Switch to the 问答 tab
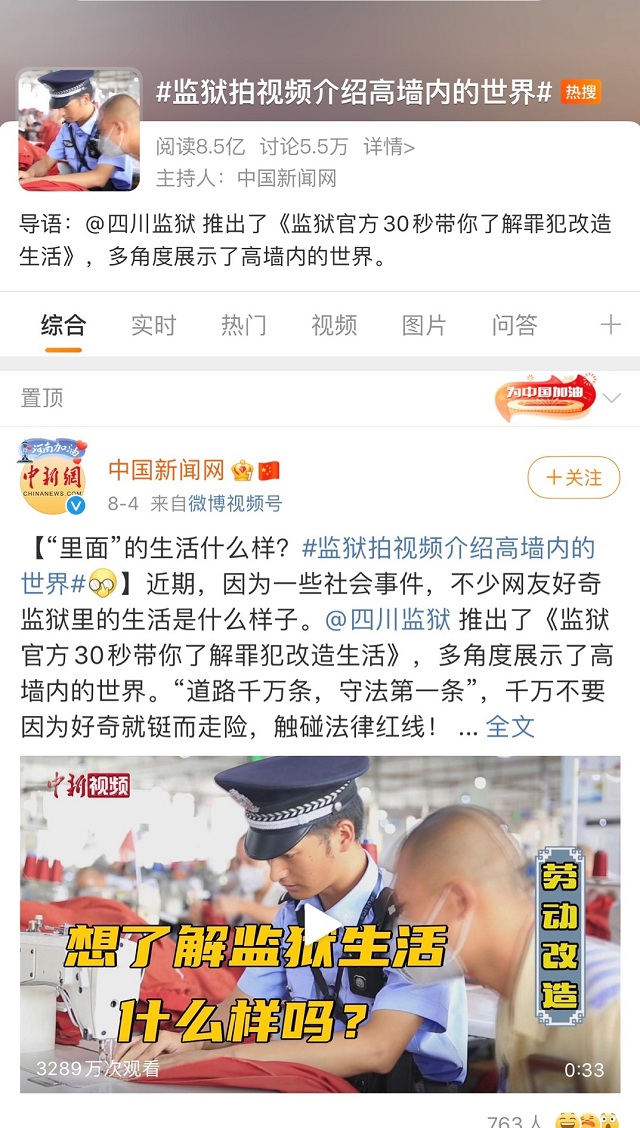This screenshot has width=640, height=1128. coord(514,325)
